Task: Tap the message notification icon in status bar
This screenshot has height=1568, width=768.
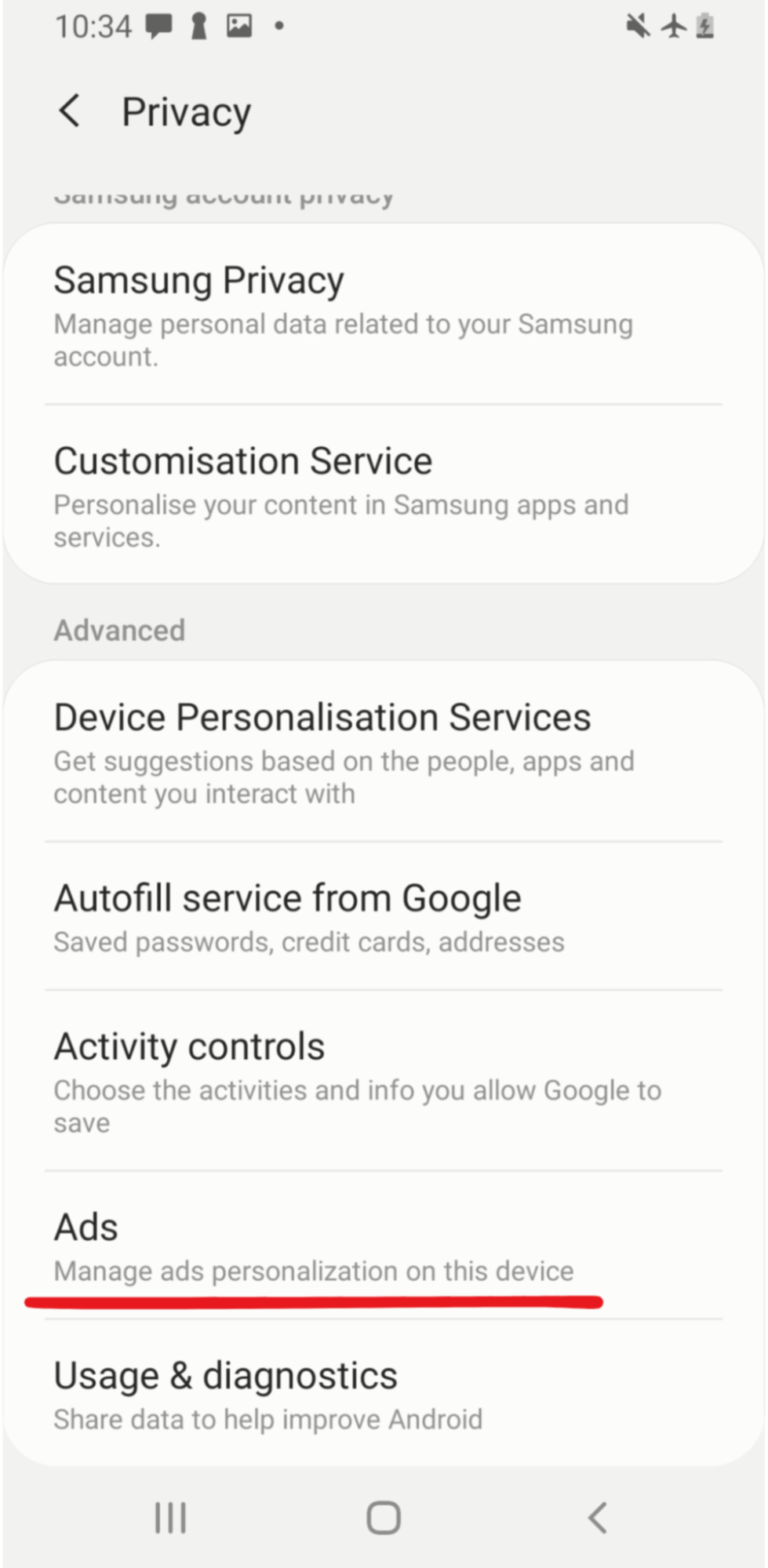Action: pyautogui.click(x=158, y=25)
